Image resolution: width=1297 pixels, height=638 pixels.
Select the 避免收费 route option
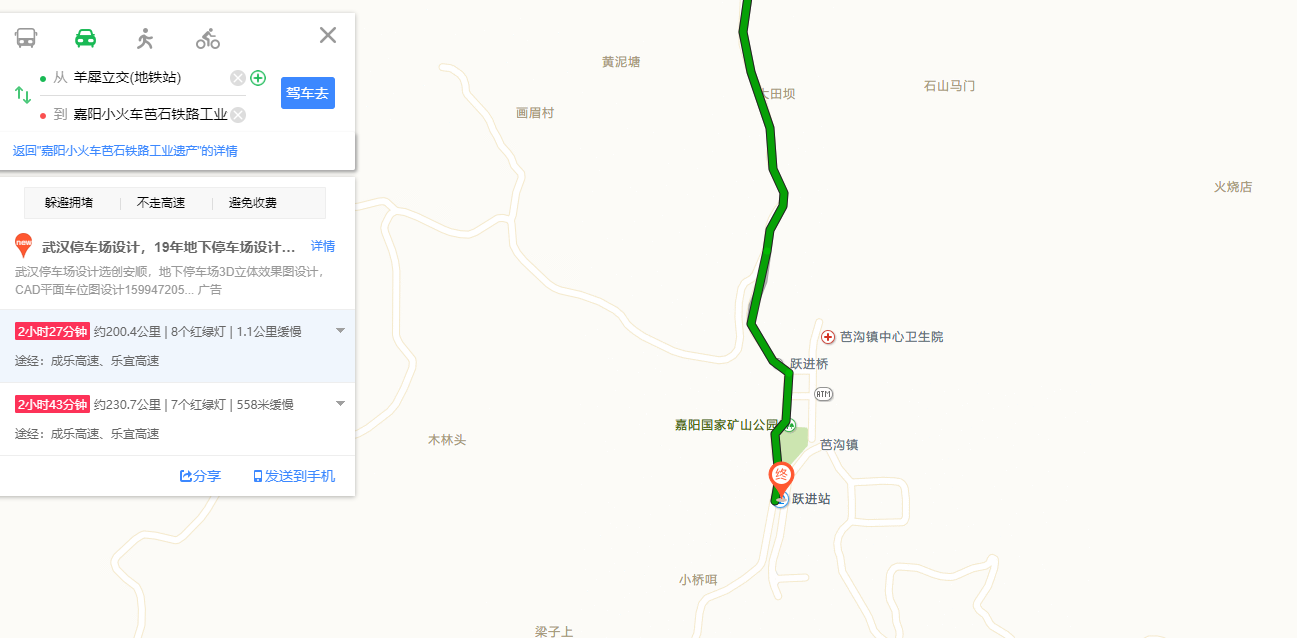253,203
